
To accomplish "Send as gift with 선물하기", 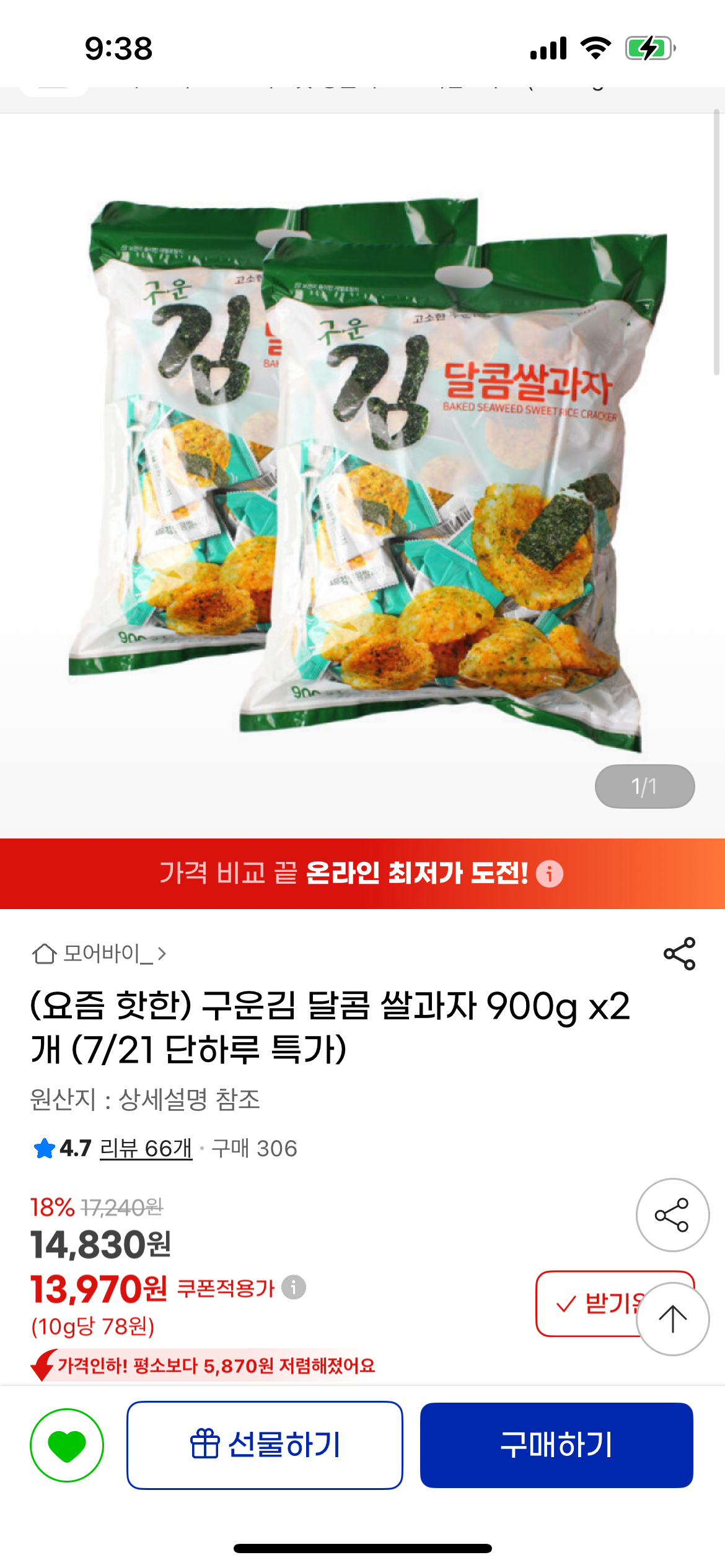I will click(x=265, y=1445).
